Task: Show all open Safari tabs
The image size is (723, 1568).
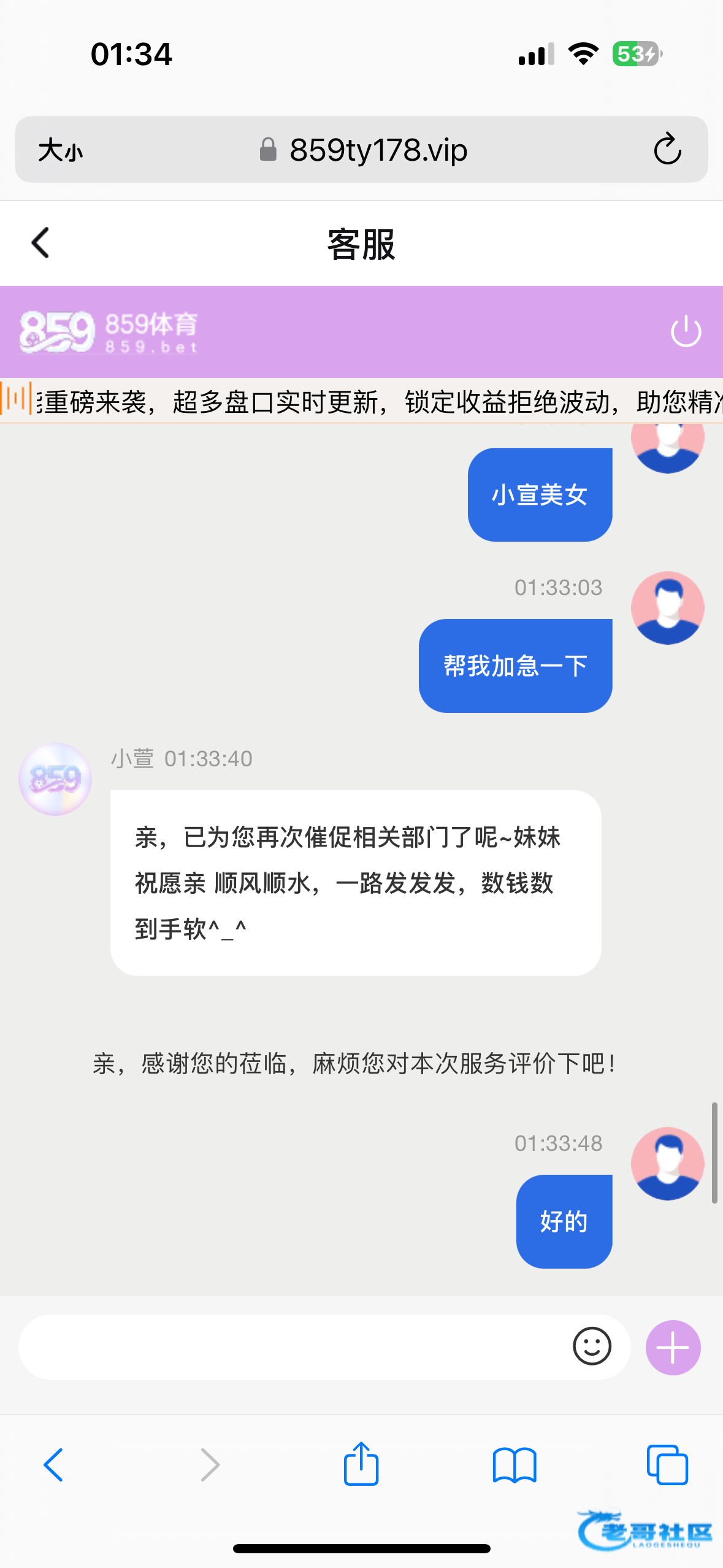Action: pos(667,1465)
